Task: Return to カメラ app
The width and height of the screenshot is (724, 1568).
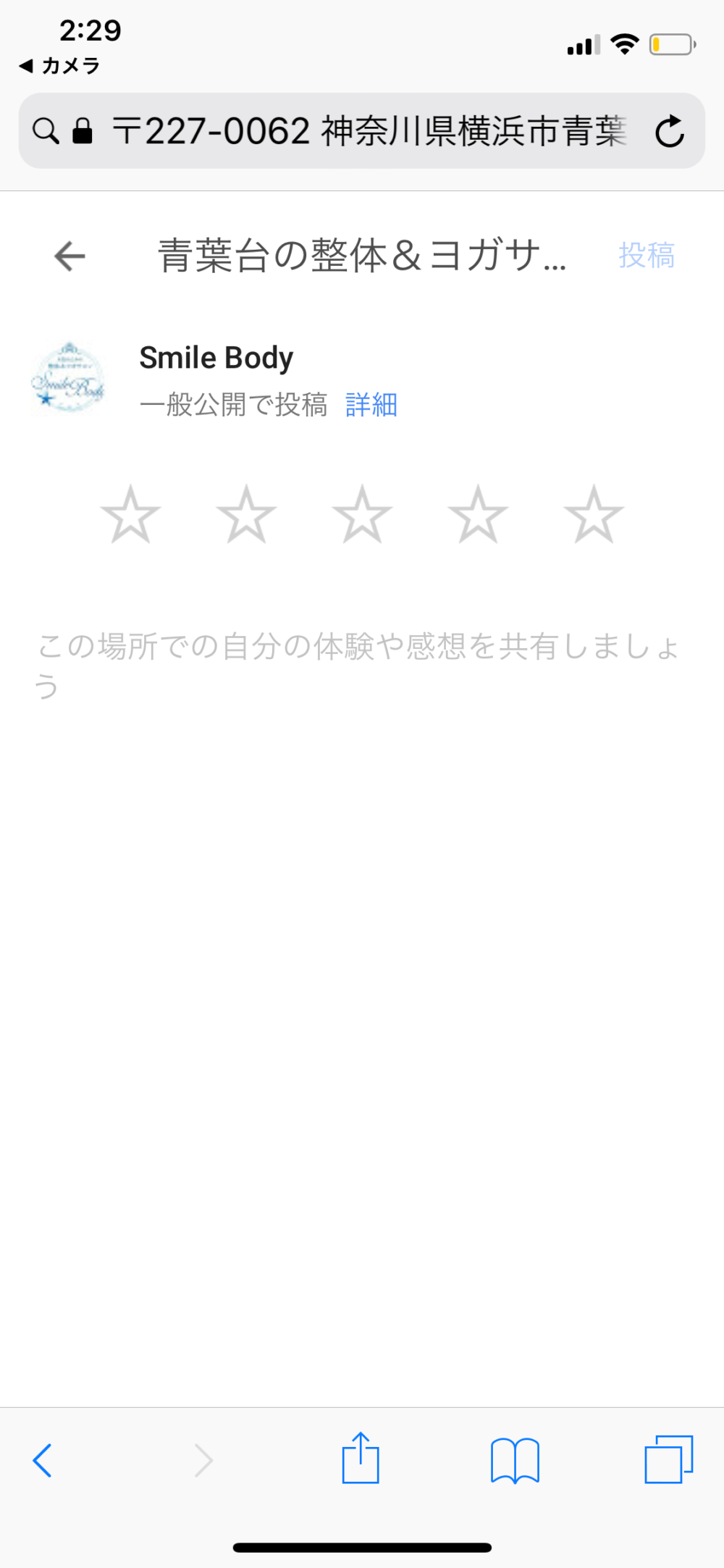Action: pos(59,66)
